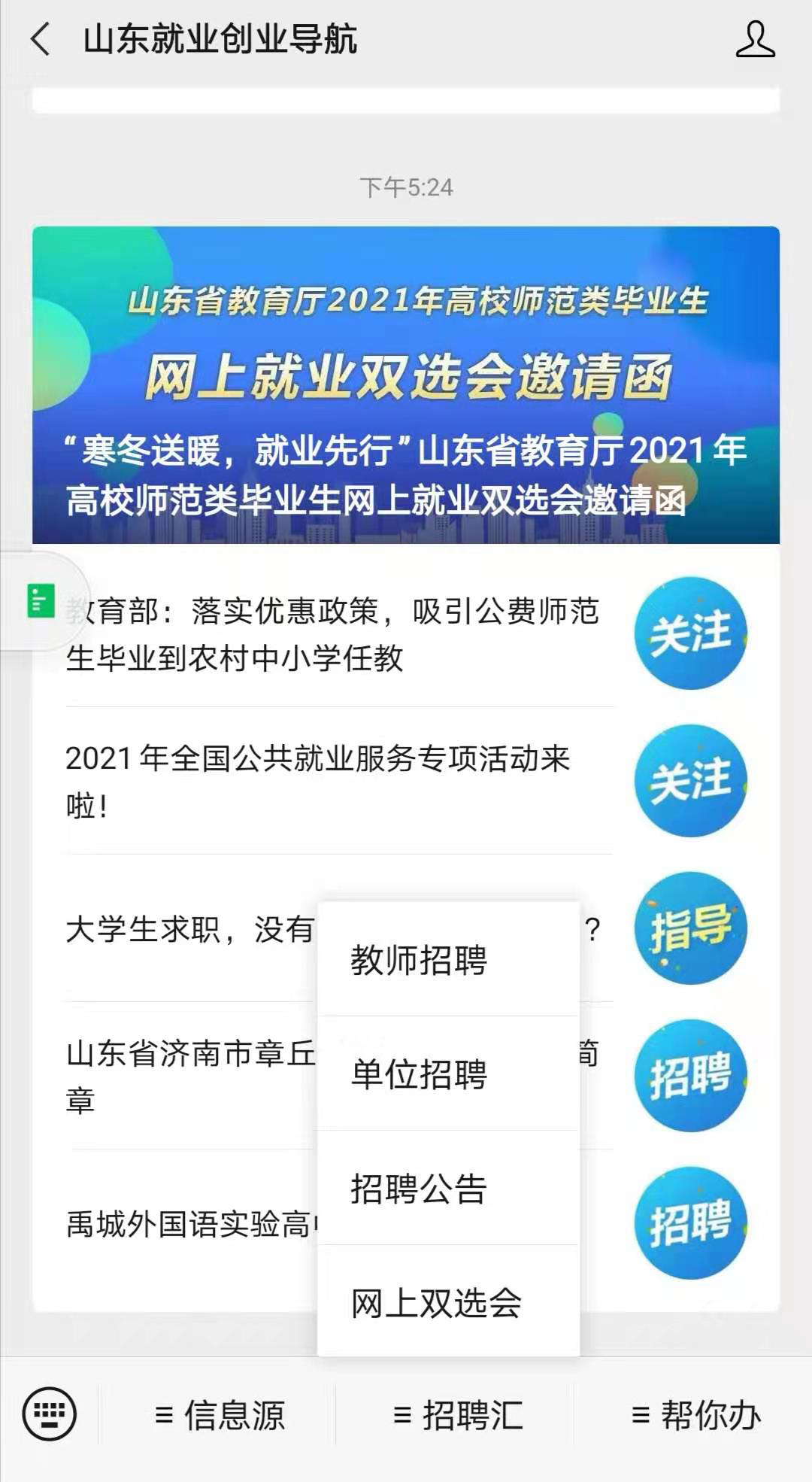Open the account profile icon
This screenshot has width=812, height=1482.
point(755,39)
